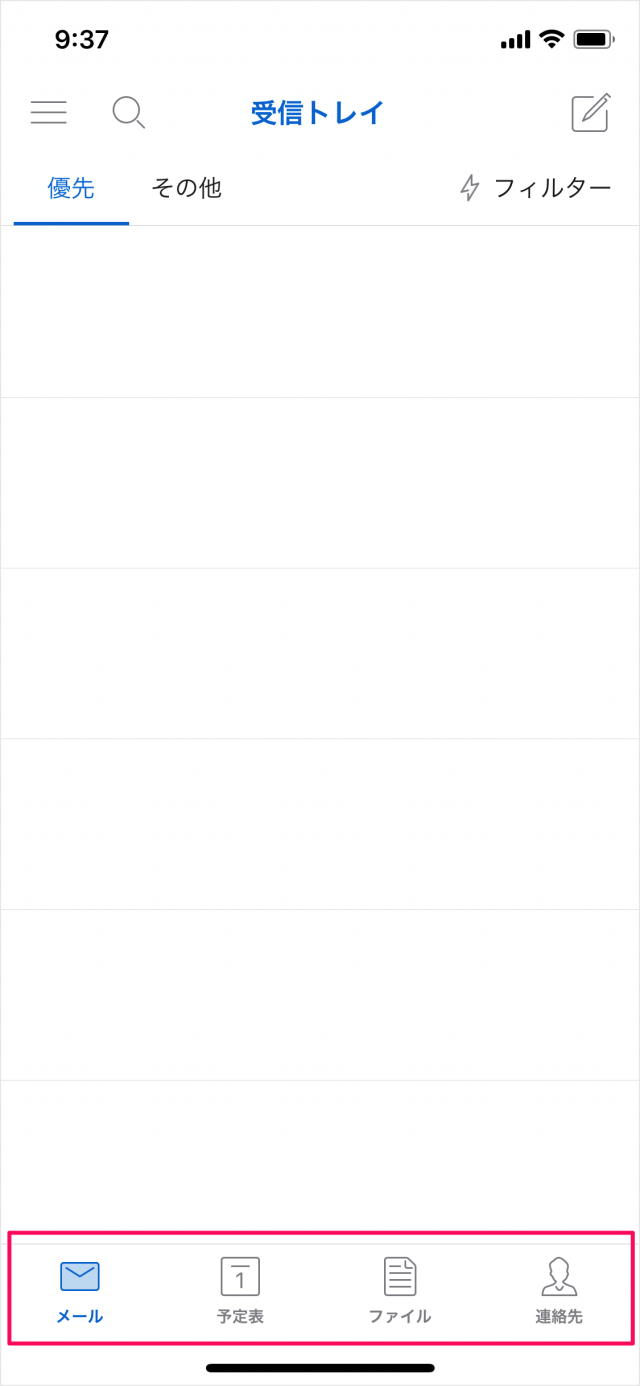
Task: Switch to the 連絡先 contacts tab
Action: tap(559, 1290)
